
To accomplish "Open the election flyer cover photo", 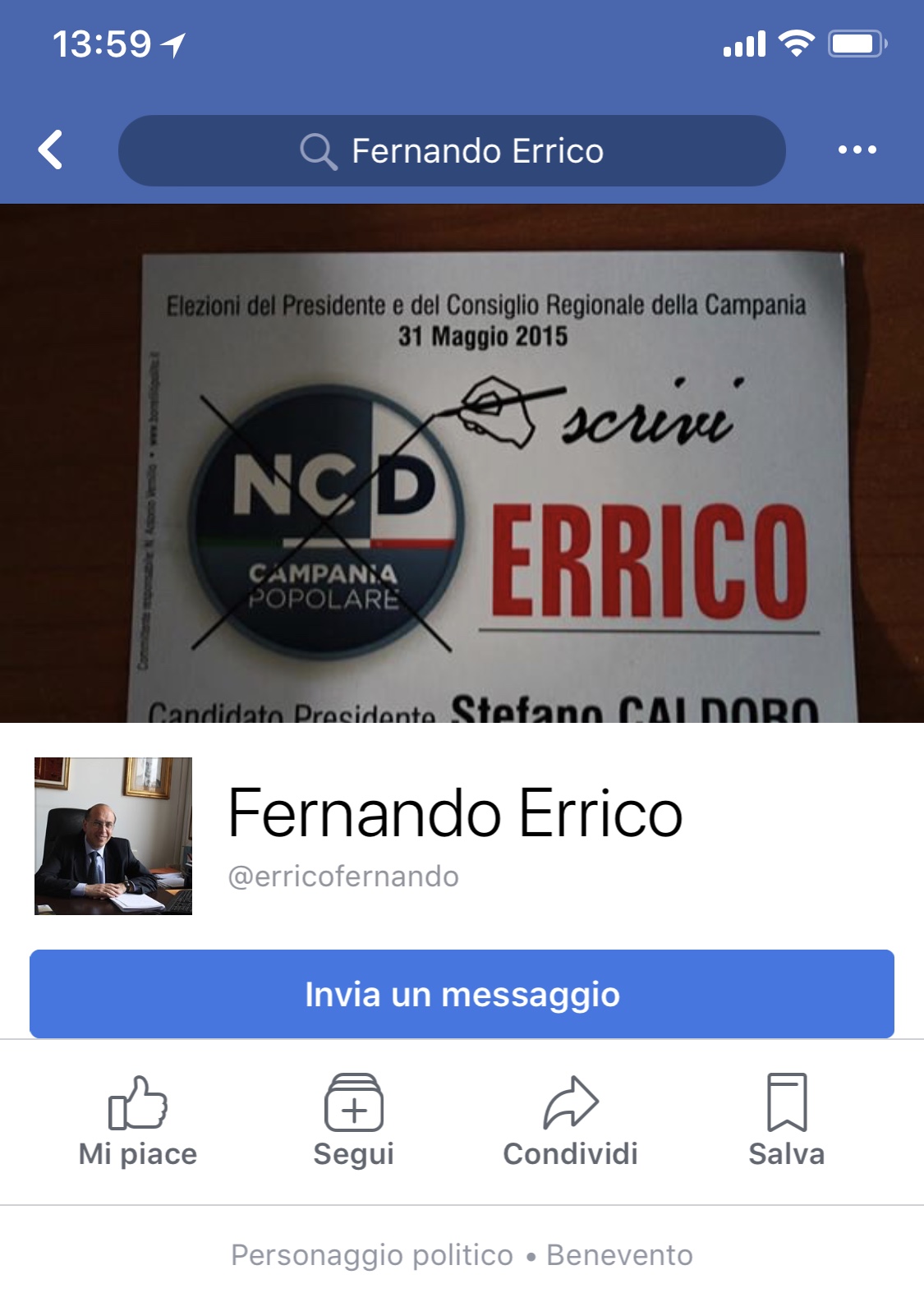I will coord(462,463).
